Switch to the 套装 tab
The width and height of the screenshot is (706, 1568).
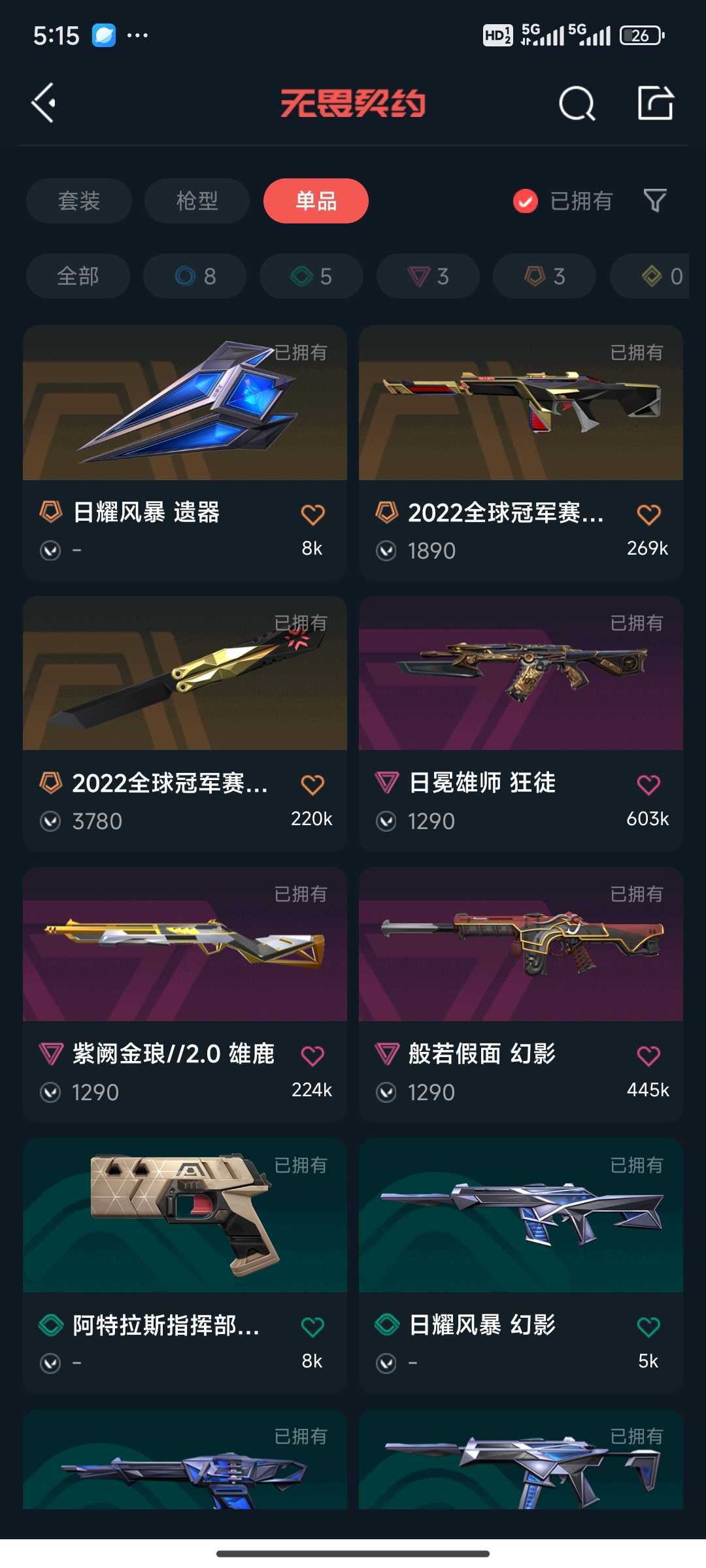point(79,201)
